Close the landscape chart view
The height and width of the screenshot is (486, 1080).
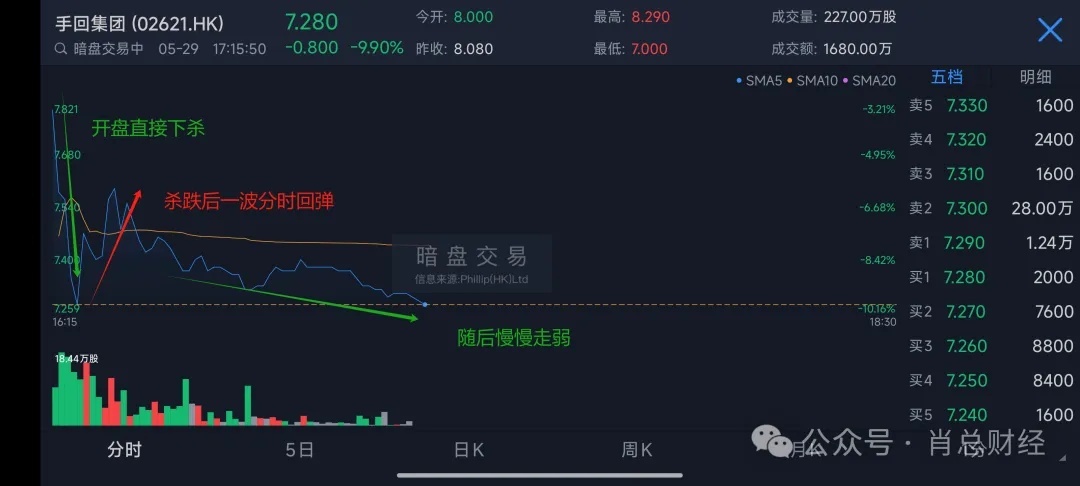pos(1049,30)
